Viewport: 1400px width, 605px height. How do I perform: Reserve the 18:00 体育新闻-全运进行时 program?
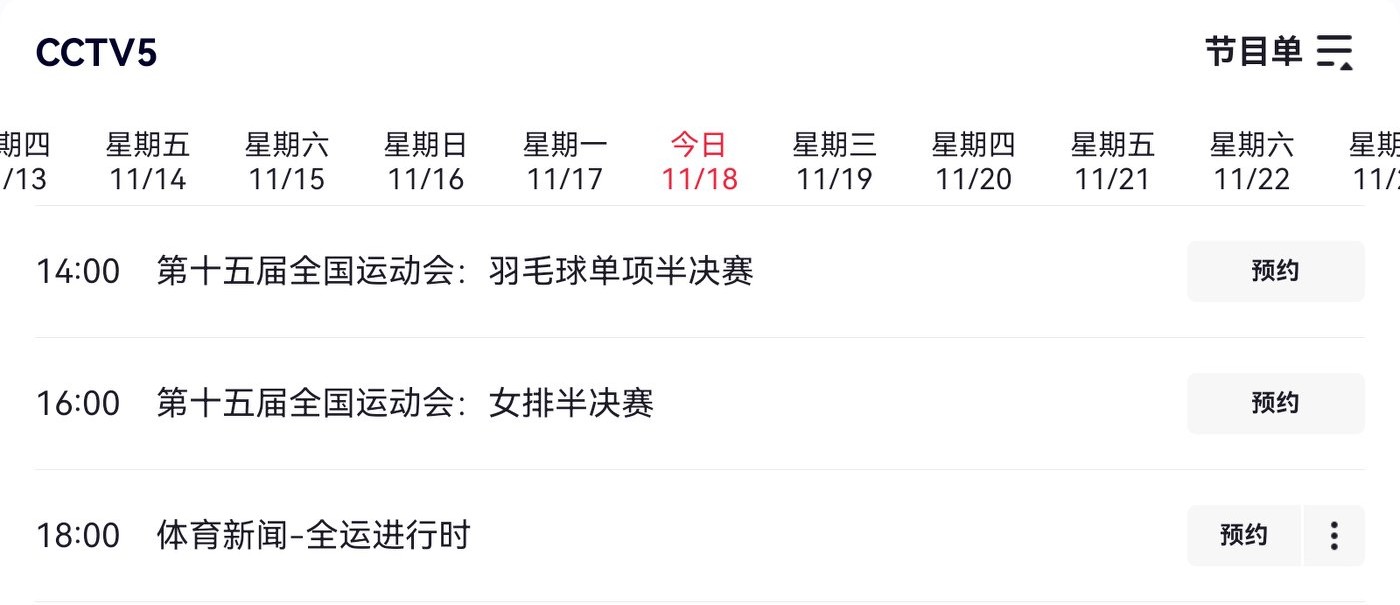coord(1244,535)
